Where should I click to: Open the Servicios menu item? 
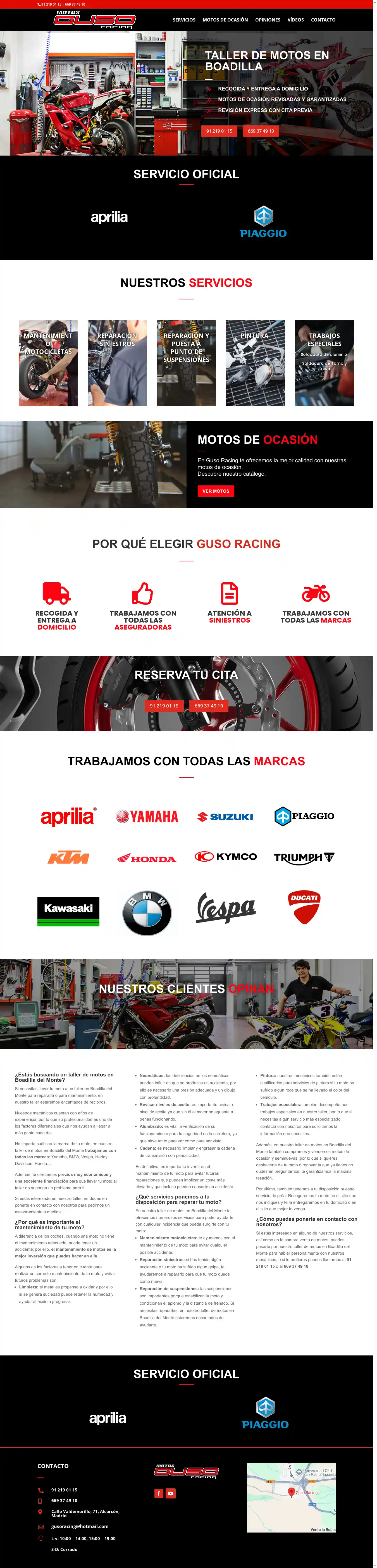(x=184, y=20)
